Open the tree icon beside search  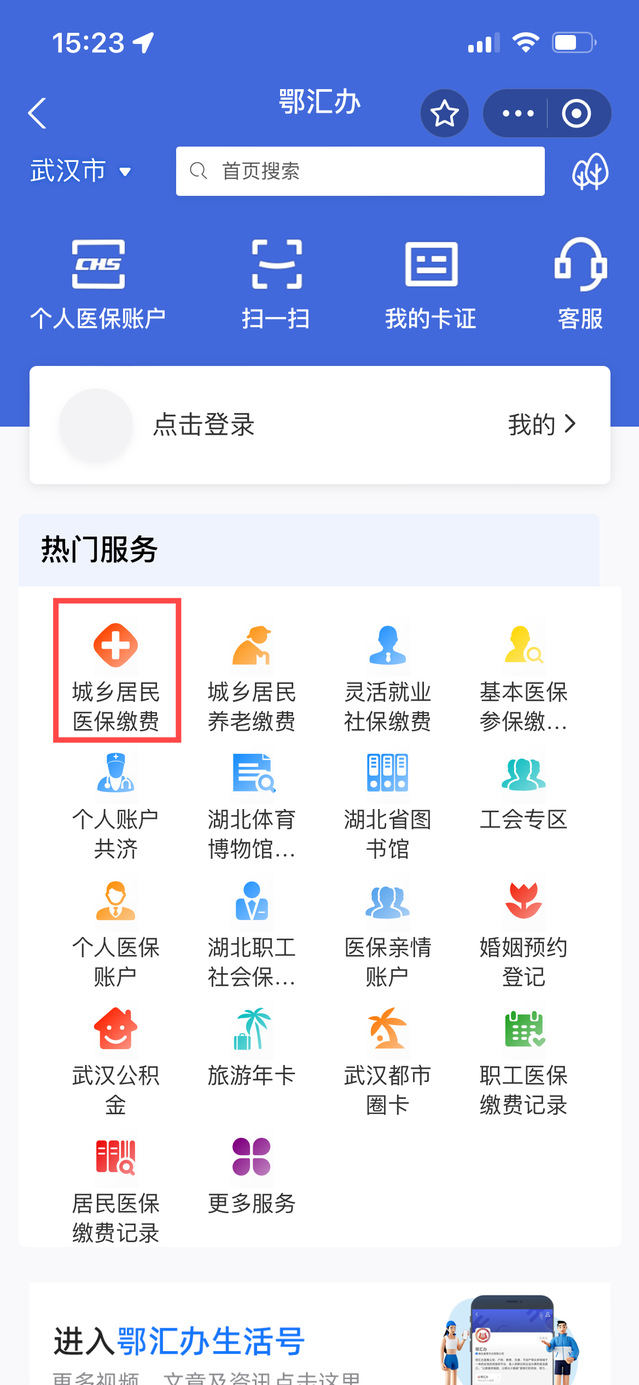click(590, 172)
